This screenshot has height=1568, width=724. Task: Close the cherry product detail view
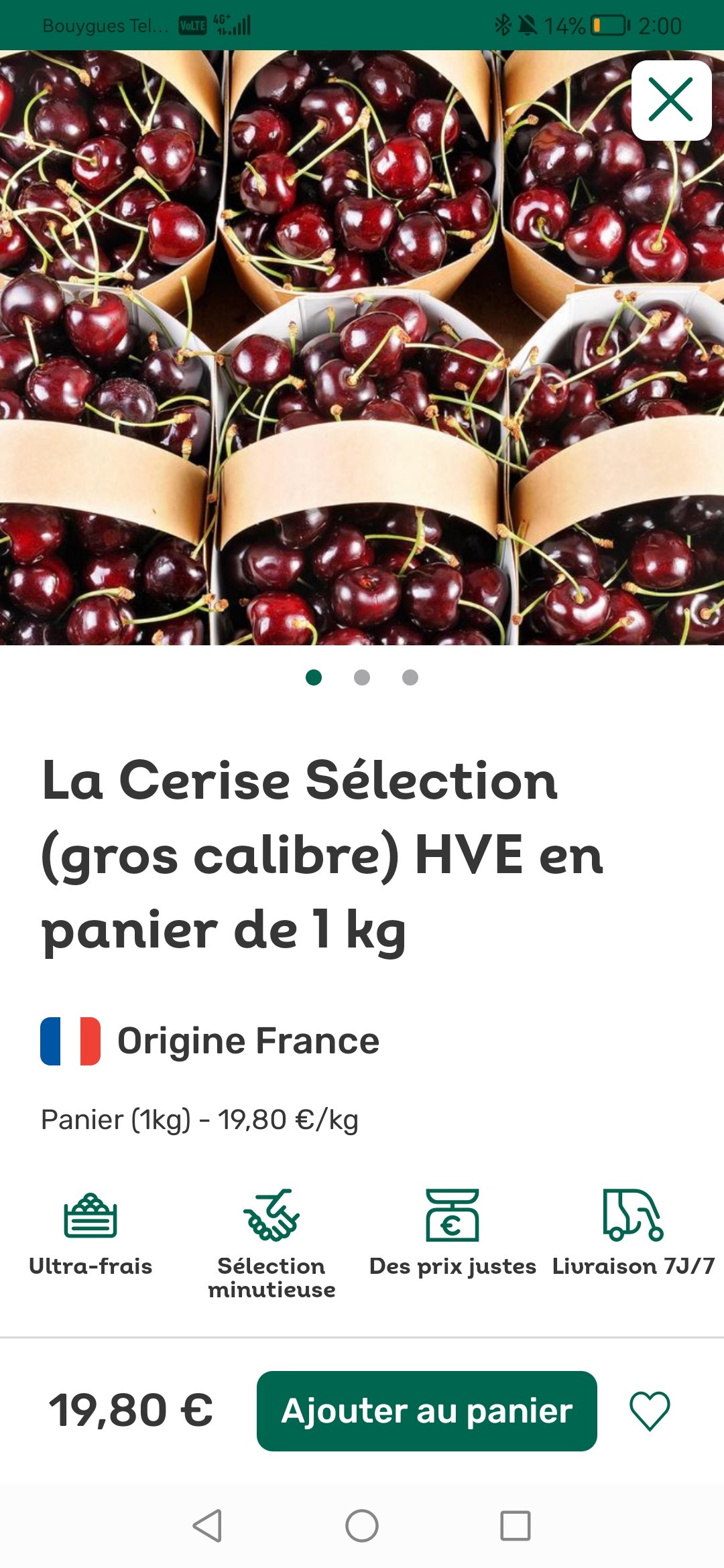(671, 101)
